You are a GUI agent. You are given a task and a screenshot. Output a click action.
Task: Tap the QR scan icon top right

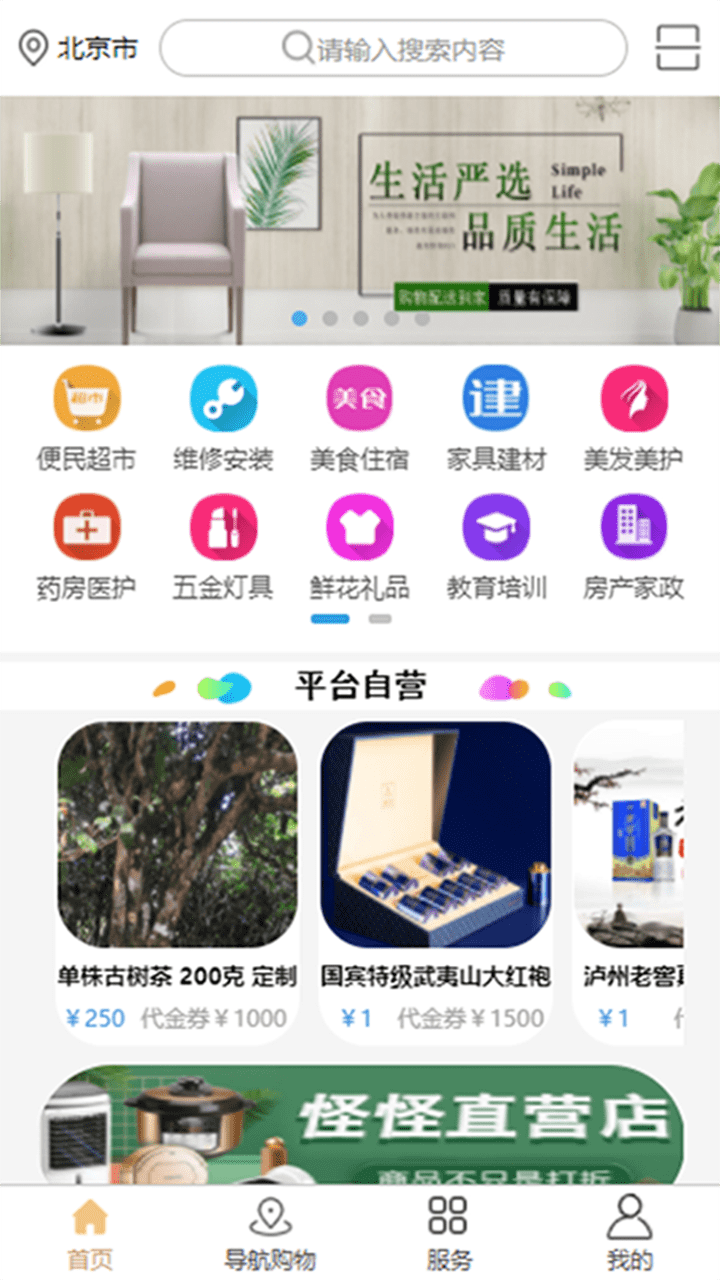pos(675,47)
